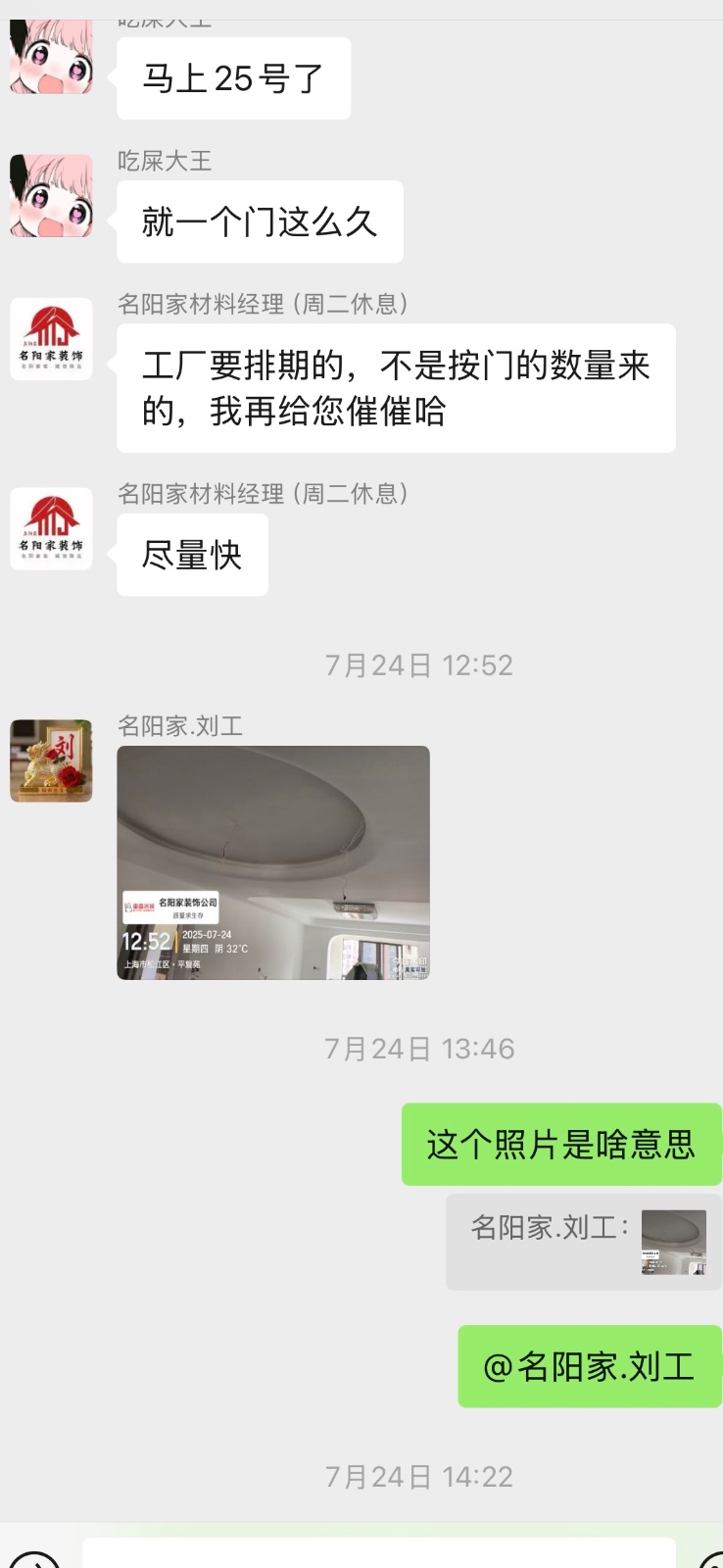The height and width of the screenshot is (1568, 723).
Task: Open the quoted photo under 这个照片是啥意思
Action: click(x=673, y=1242)
